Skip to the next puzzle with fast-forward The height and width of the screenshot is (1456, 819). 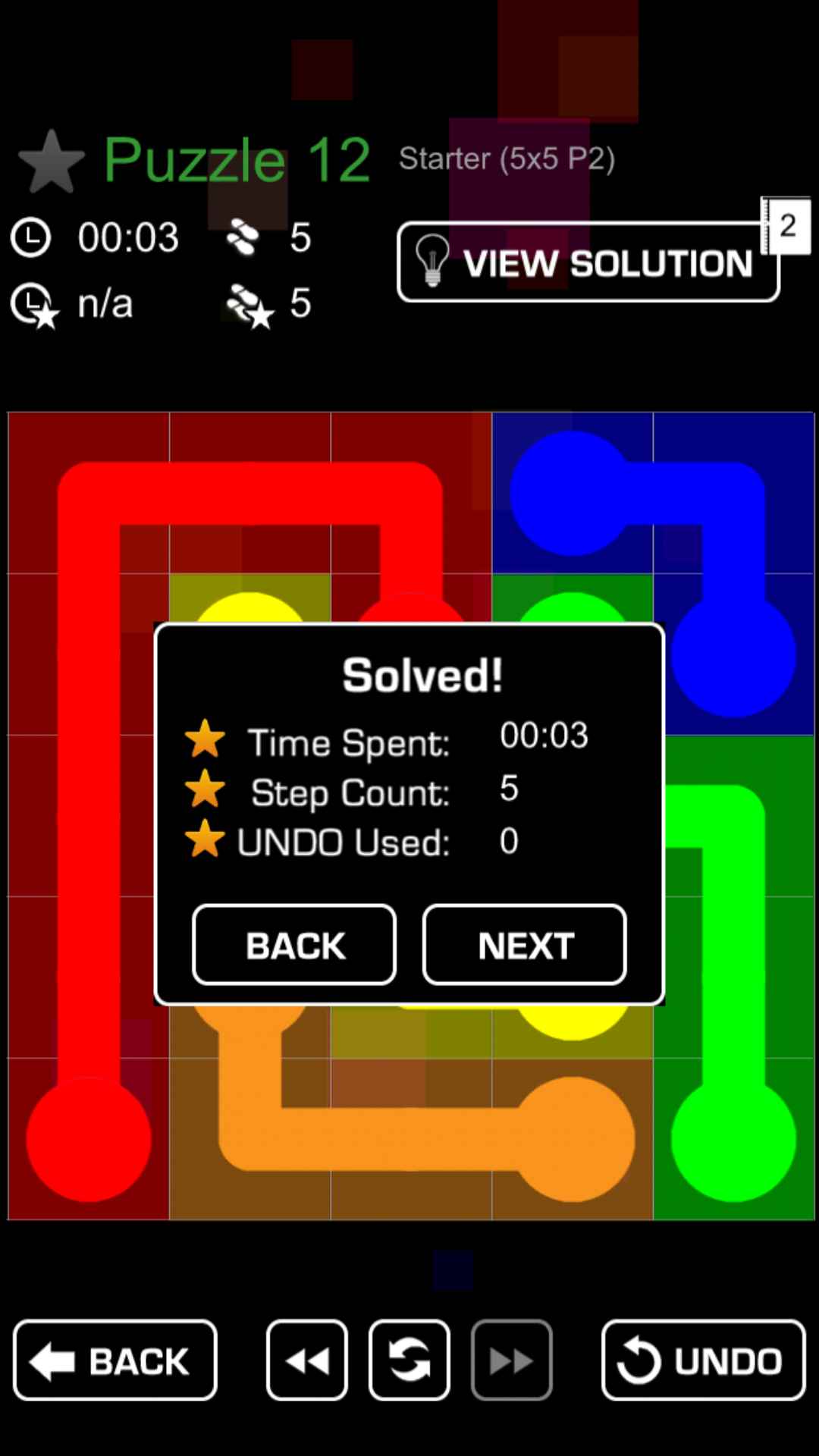pyautogui.click(x=512, y=1360)
